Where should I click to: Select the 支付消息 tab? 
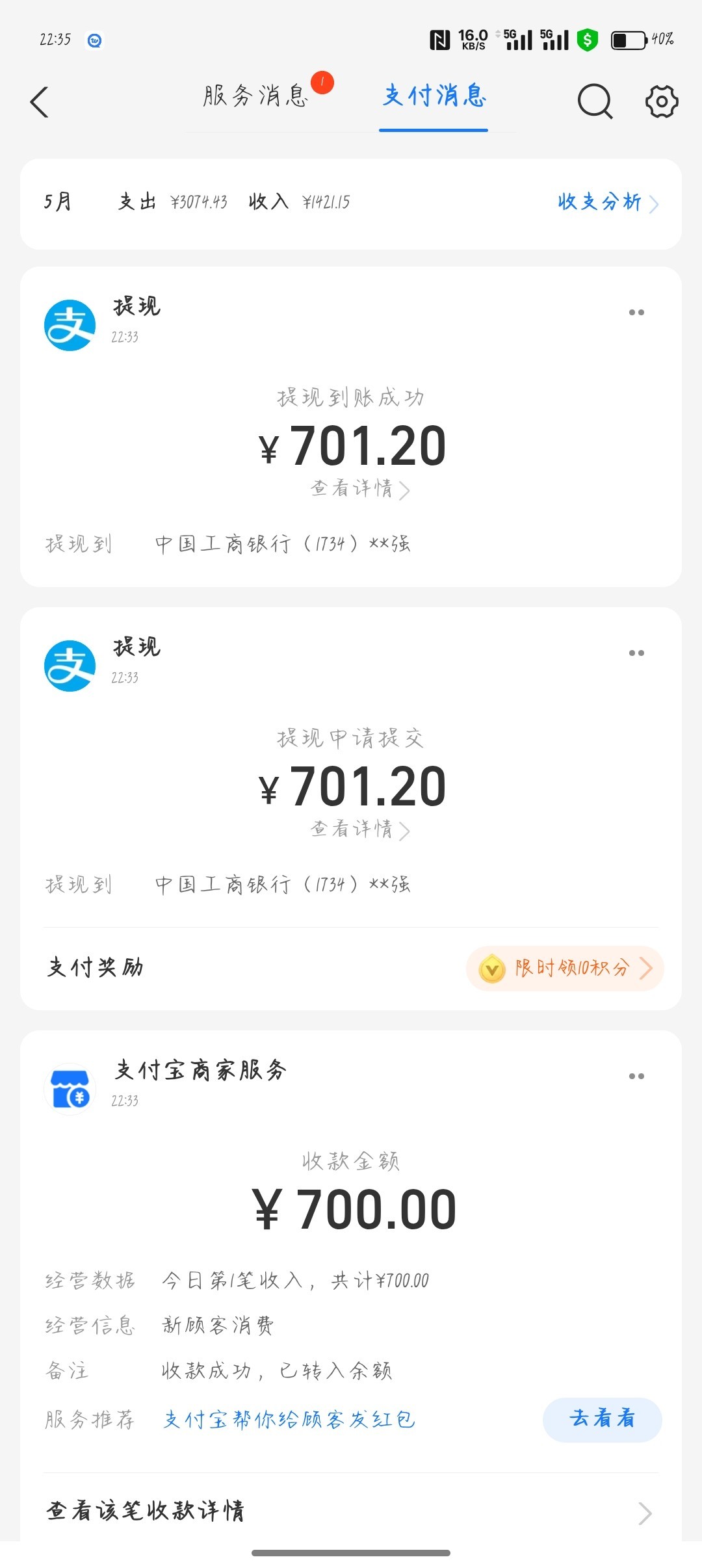tap(434, 96)
